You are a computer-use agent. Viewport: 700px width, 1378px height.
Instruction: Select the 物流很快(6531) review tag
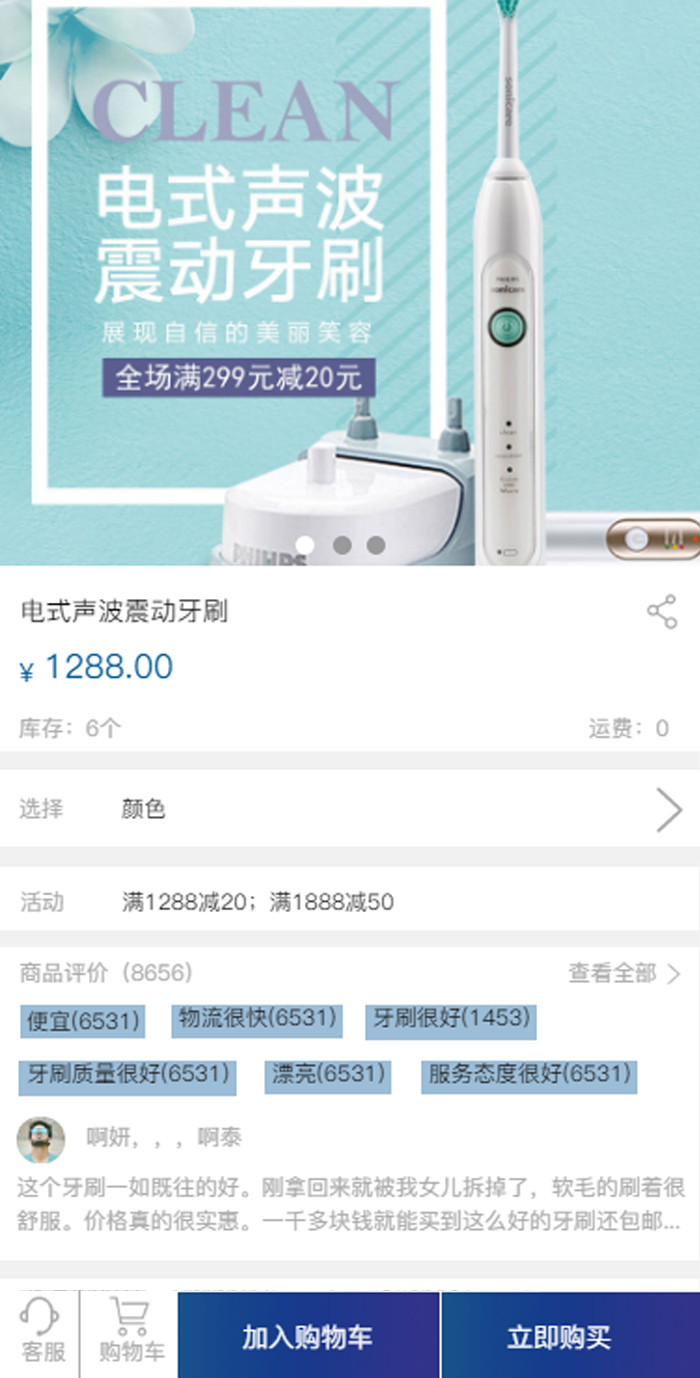coord(256,1019)
